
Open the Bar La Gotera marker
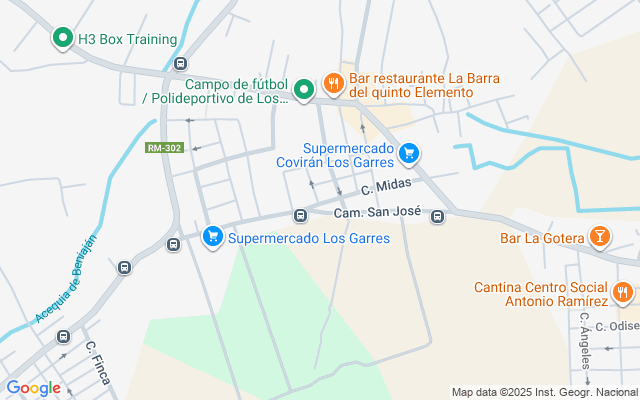[599, 237]
